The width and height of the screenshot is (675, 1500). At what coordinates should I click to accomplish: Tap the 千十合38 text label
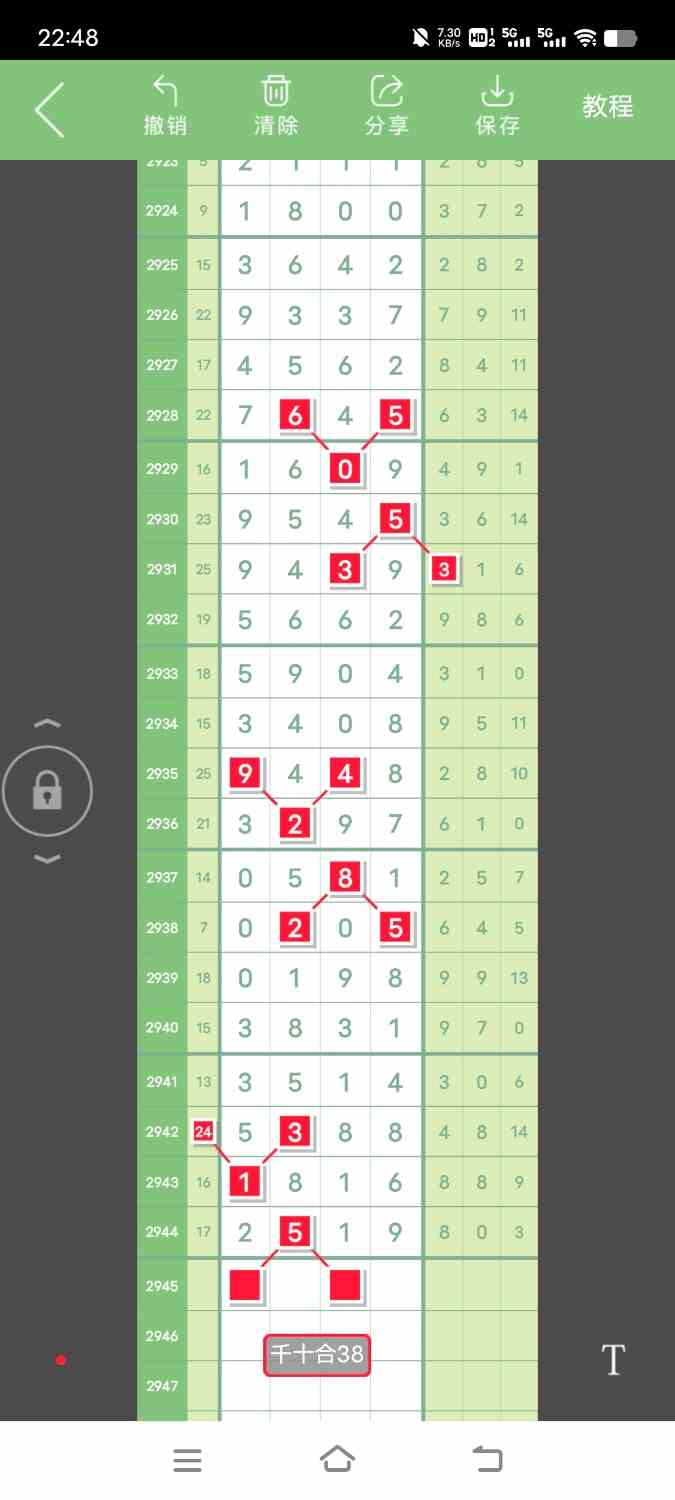tap(317, 1355)
